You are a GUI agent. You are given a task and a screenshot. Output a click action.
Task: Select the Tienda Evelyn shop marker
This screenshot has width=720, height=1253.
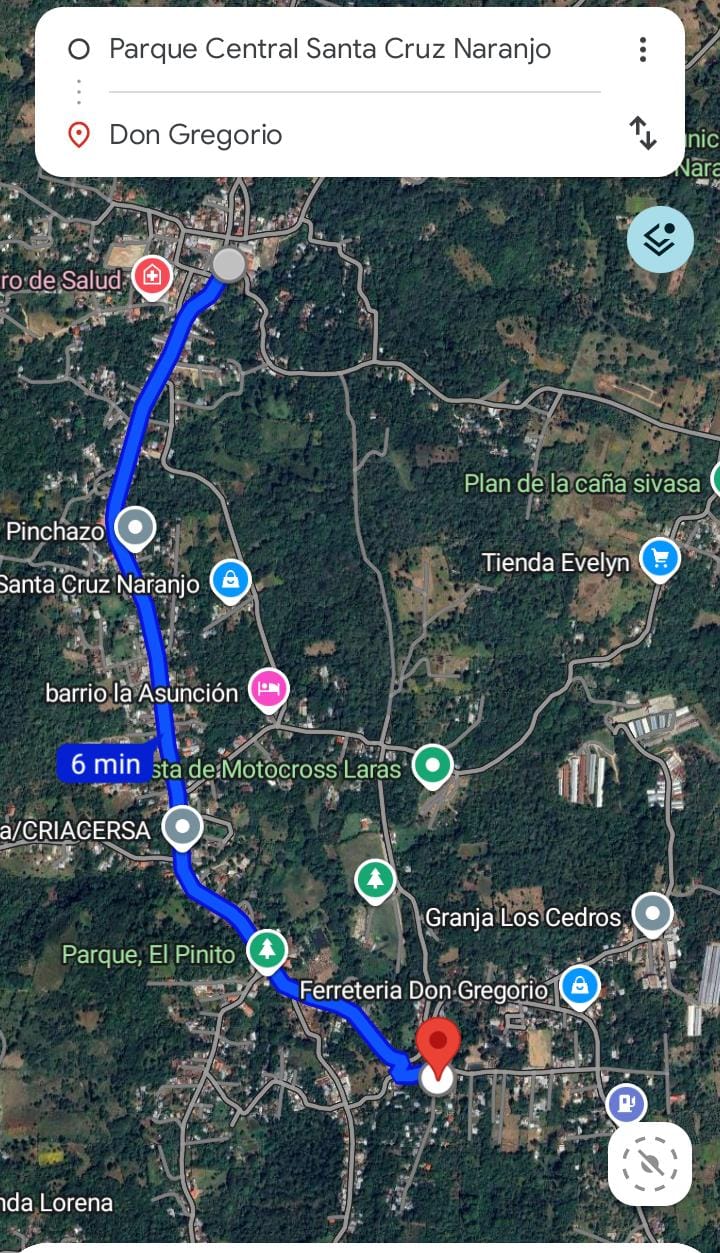[659, 558]
